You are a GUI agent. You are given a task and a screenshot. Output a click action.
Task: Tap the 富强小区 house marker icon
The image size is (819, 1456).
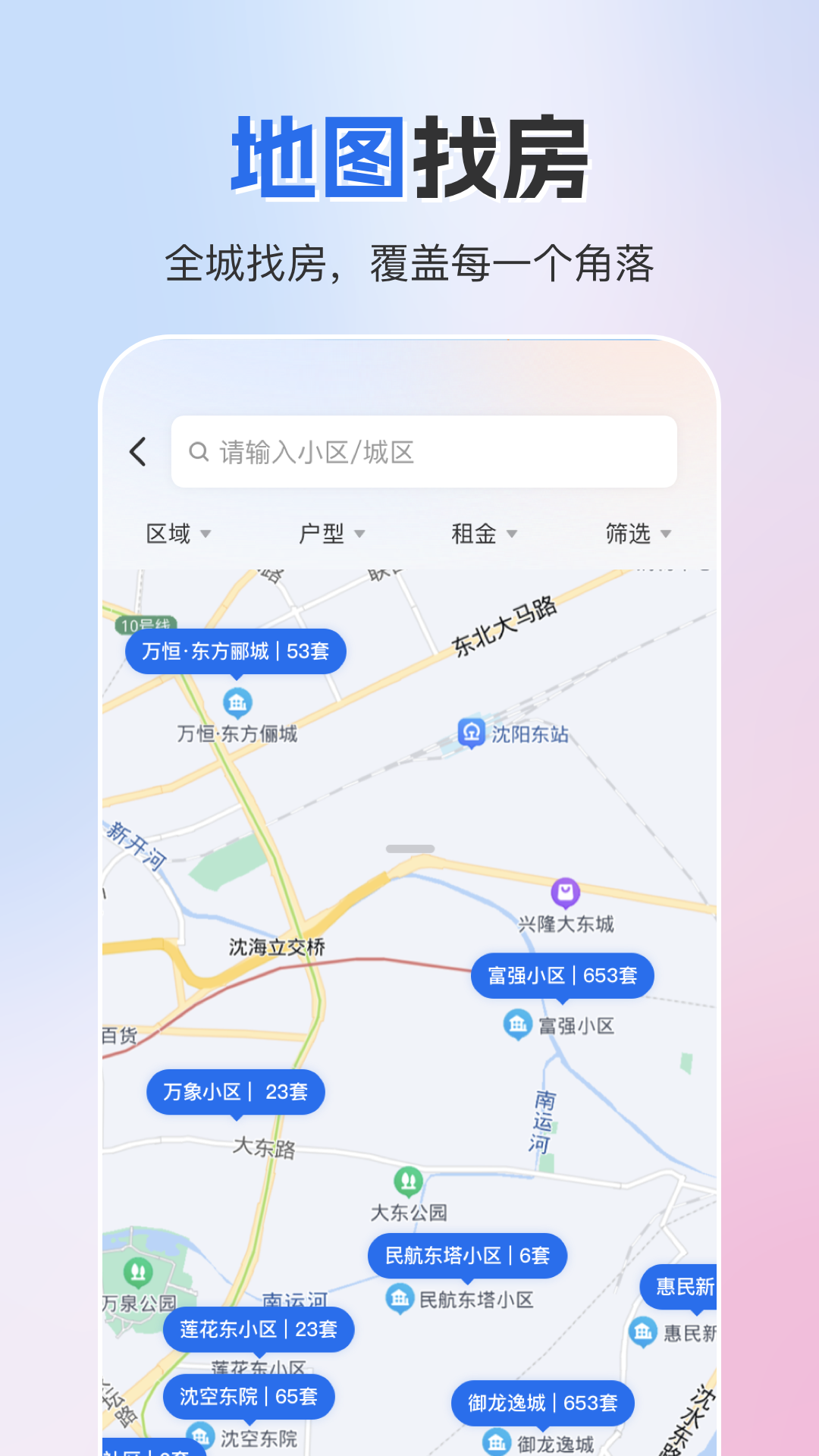518,1023
